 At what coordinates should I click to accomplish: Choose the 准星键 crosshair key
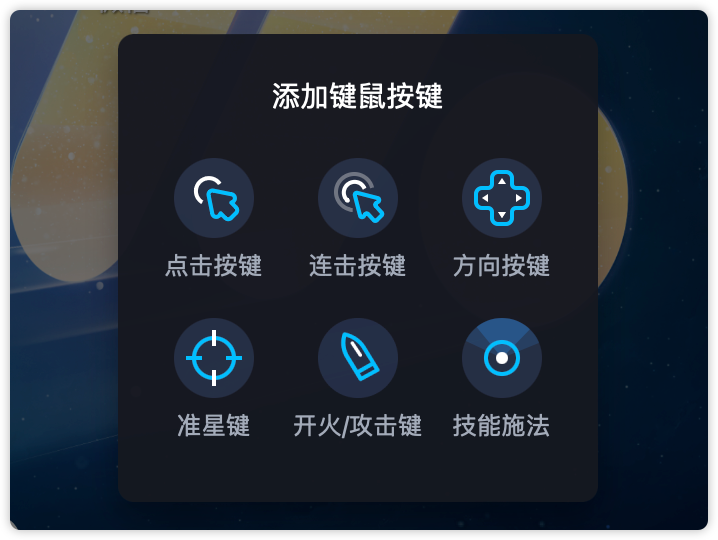pos(213,358)
